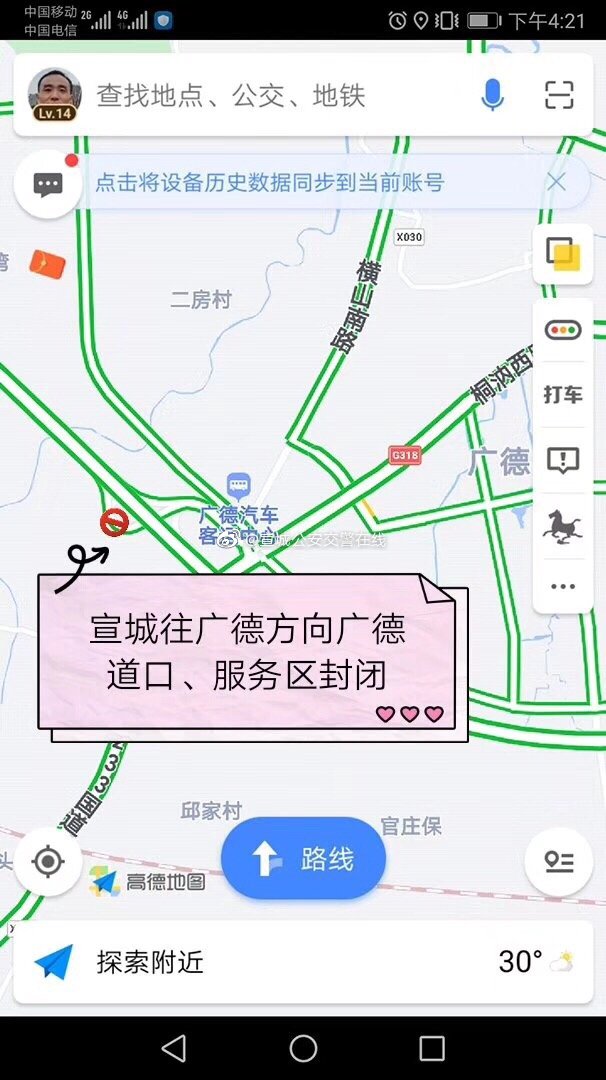Viewport: 606px width, 1080px height.
Task: Open the list icon at the bottom right
Action: pos(558,862)
